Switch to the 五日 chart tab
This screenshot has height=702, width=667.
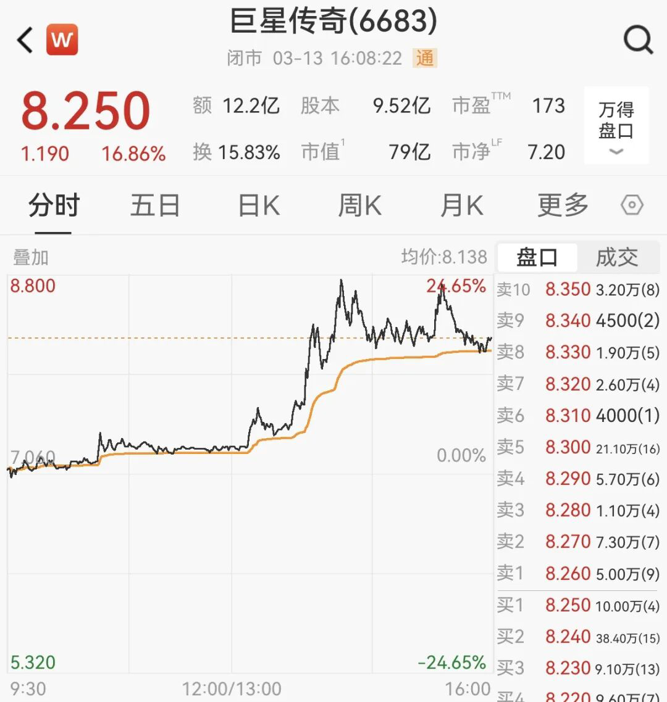155,206
